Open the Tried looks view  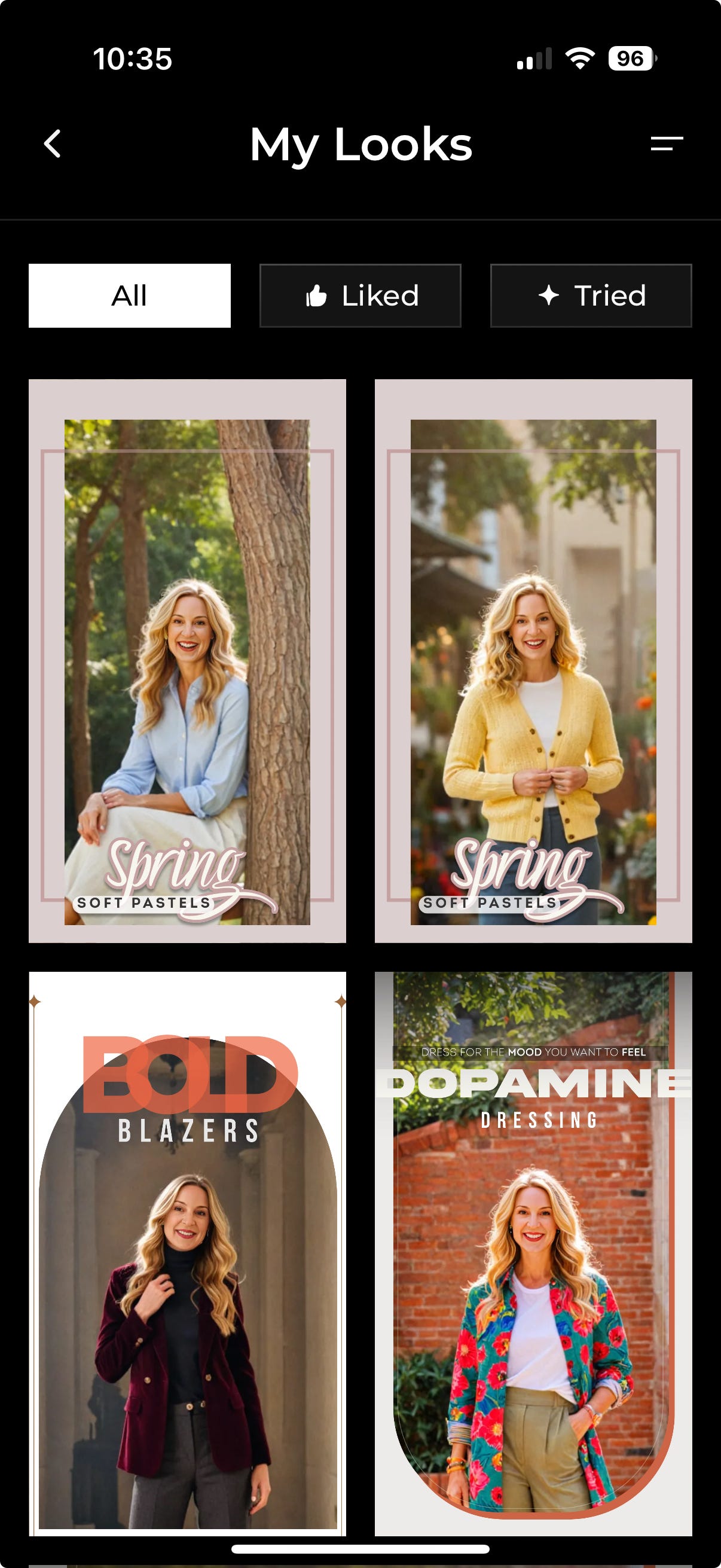(589, 296)
